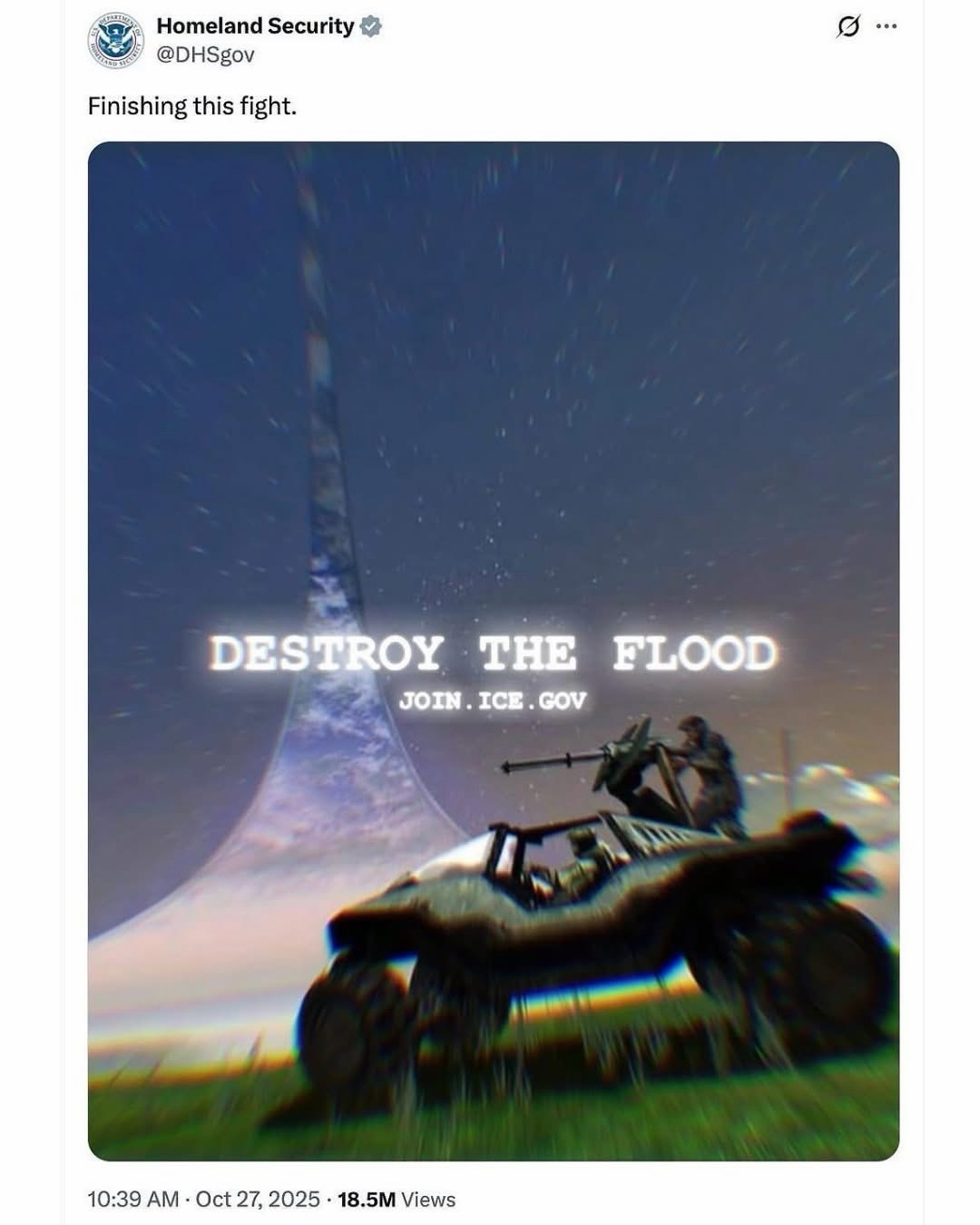The image size is (980, 1225).
Task: Open the Homeland Security profile avatar
Action: (x=116, y=41)
